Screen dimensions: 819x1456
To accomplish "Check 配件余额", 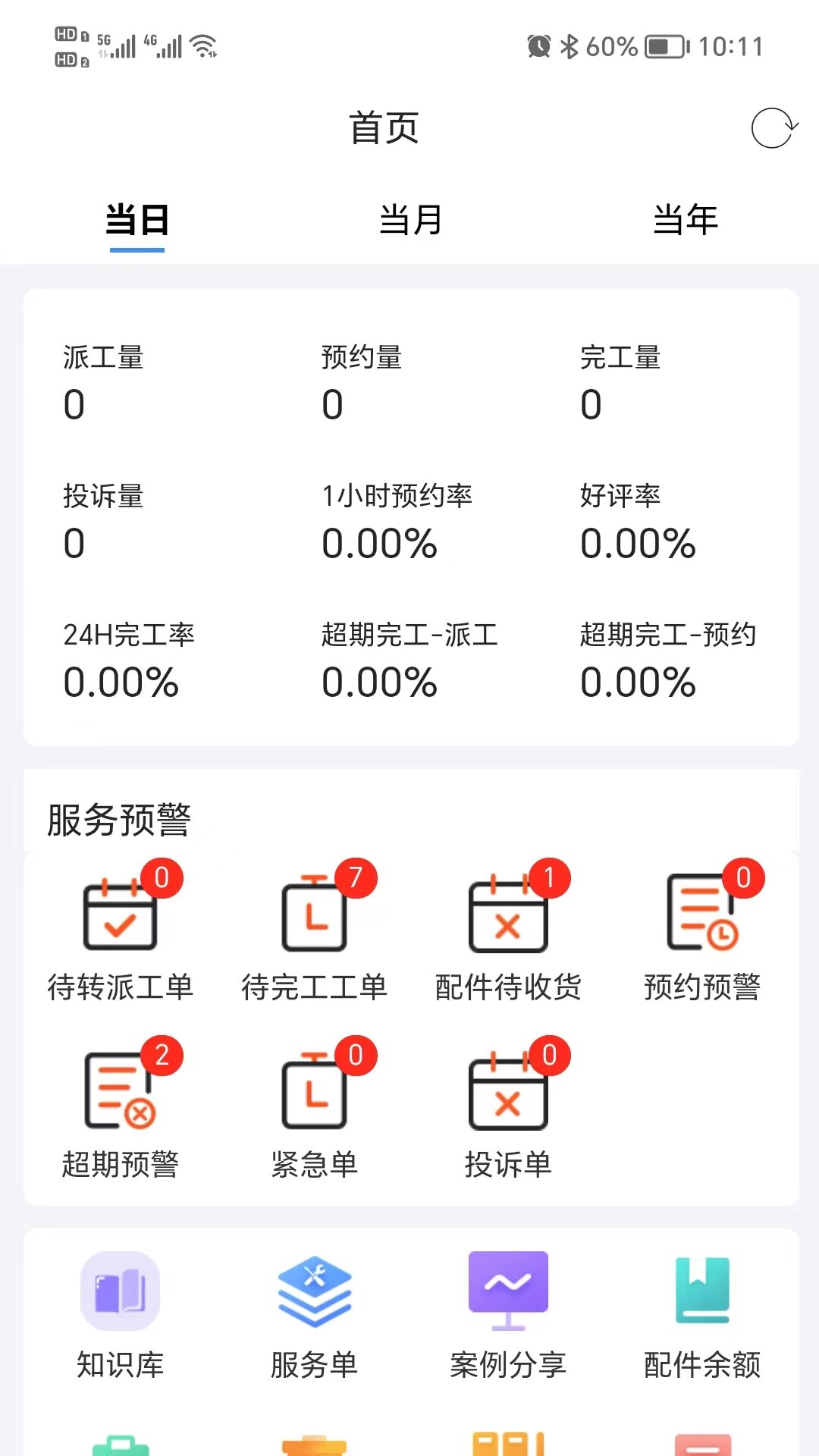I will [702, 1316].
